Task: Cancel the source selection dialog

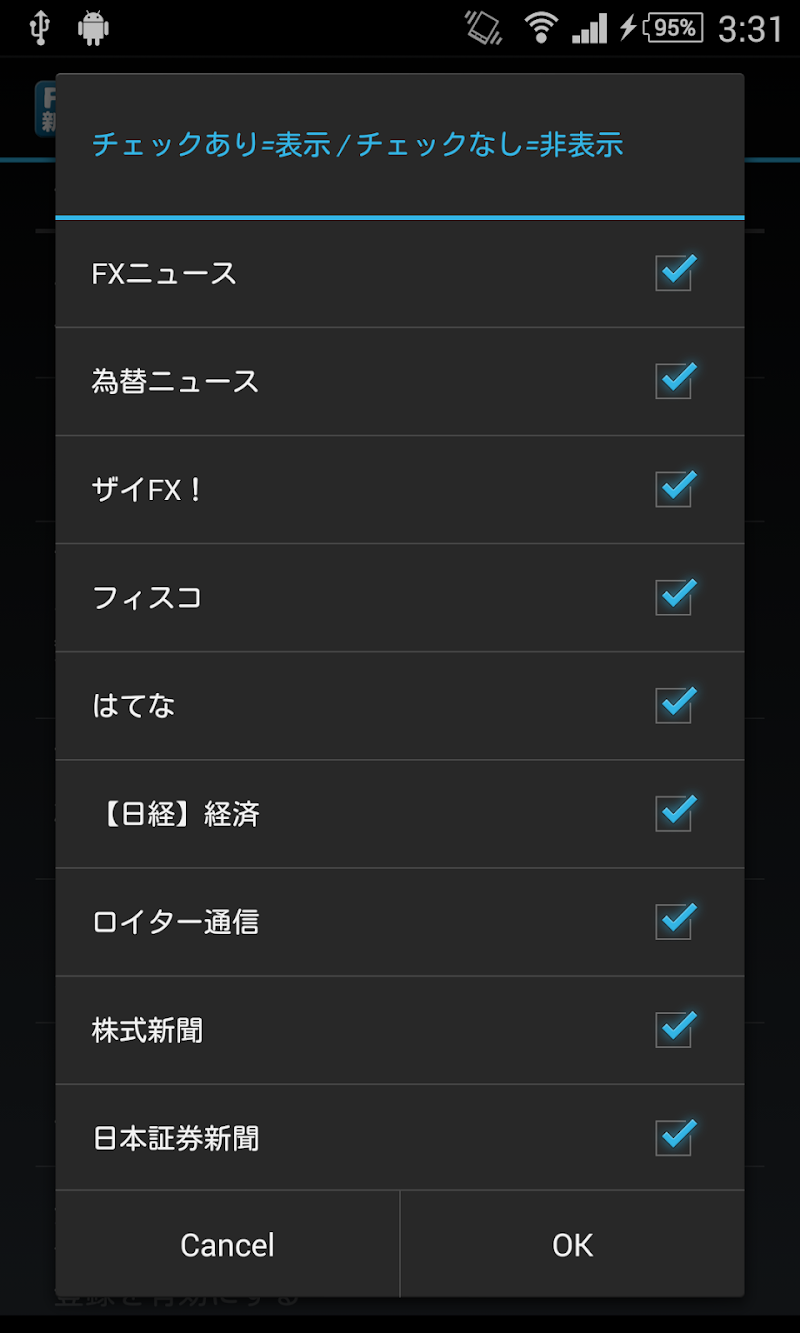Action: pos(228,1245)
